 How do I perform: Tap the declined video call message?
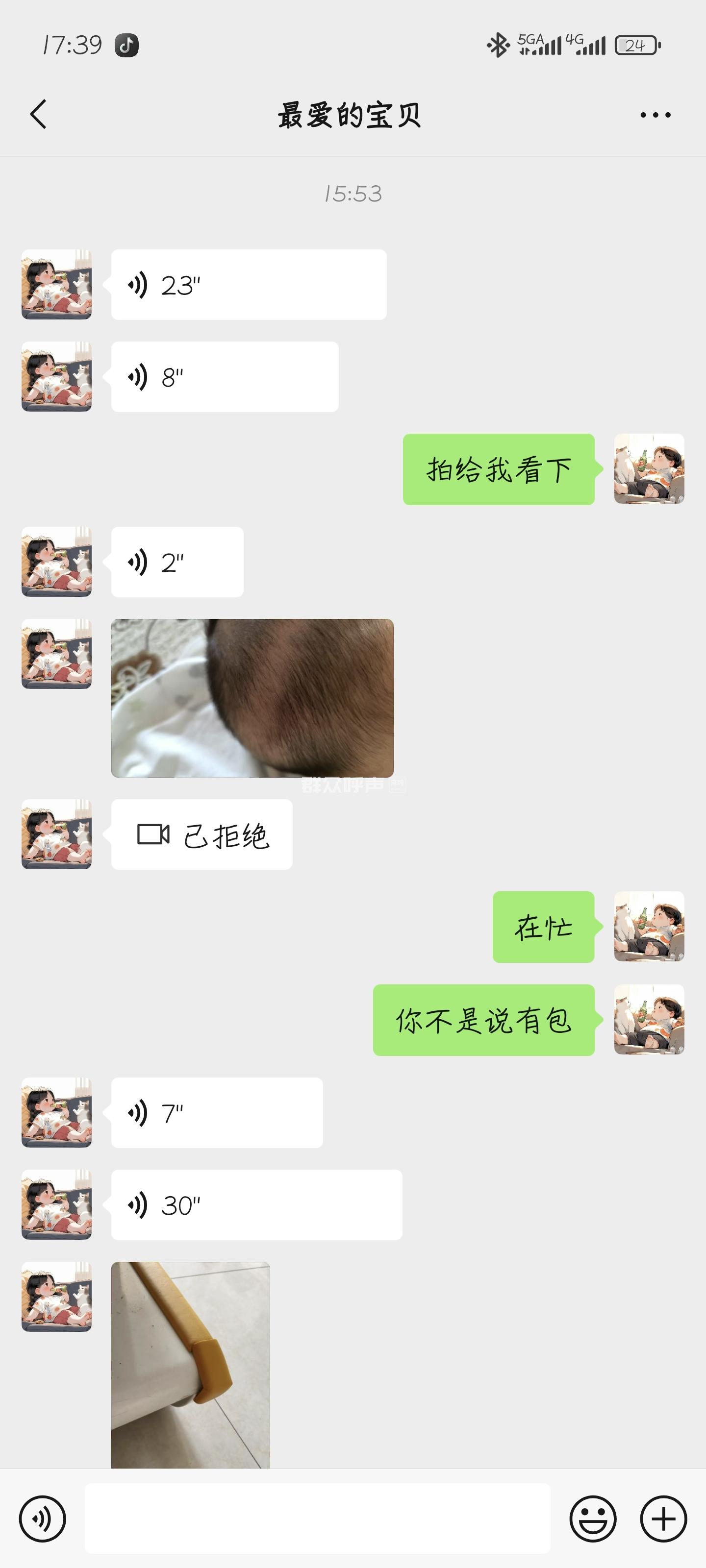[x=202, y=834]
